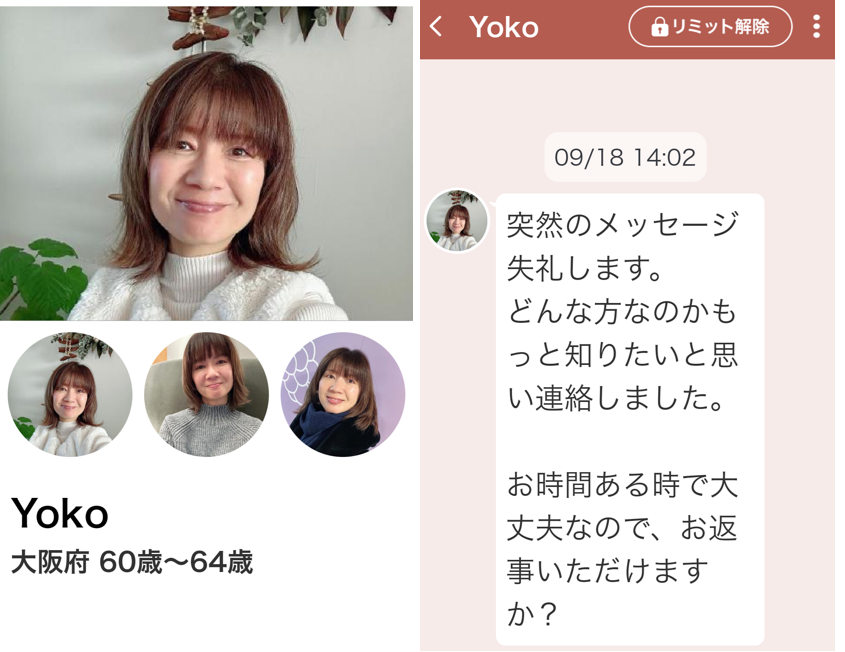Go back from Yoko's chat

coord(436,27)
